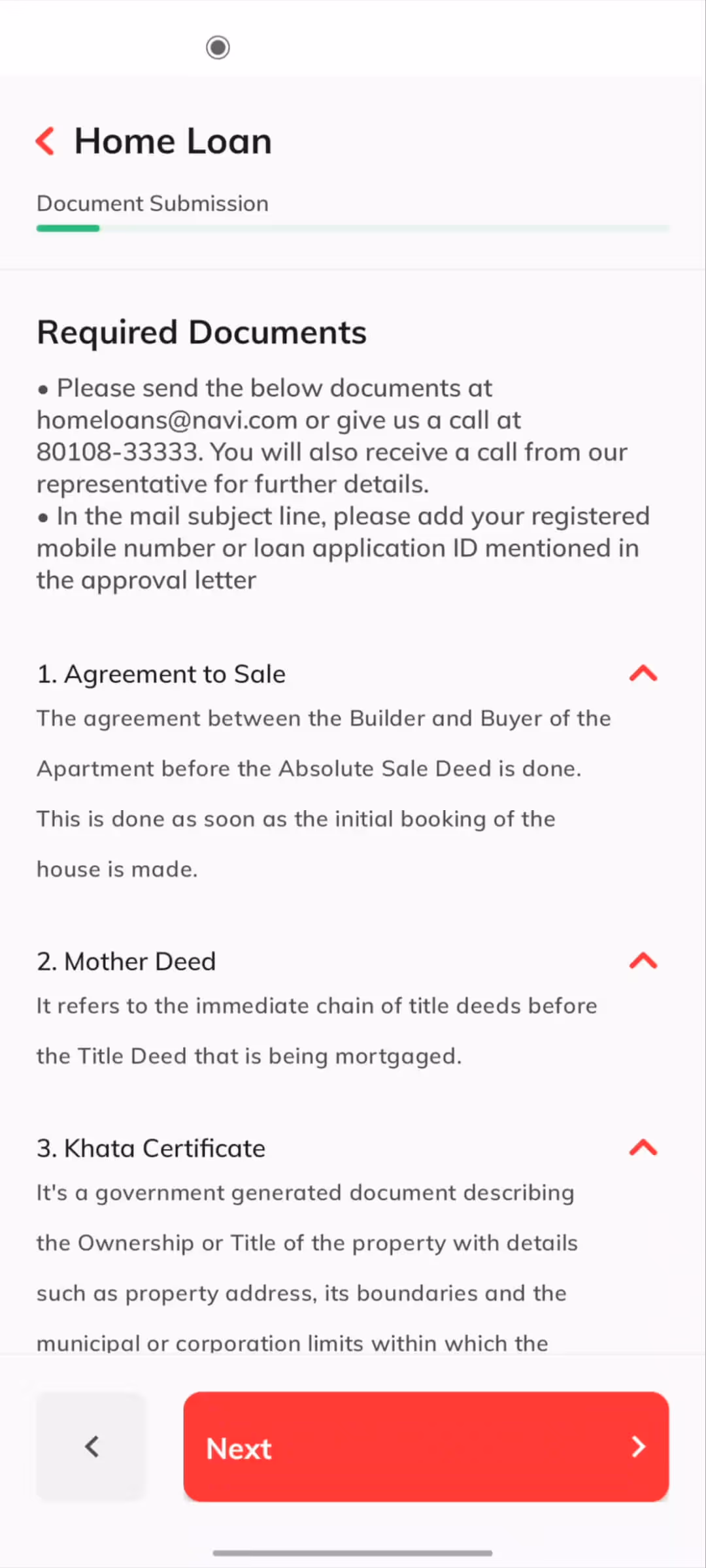Collapse the Mother Deed section

tap(643, 961)
